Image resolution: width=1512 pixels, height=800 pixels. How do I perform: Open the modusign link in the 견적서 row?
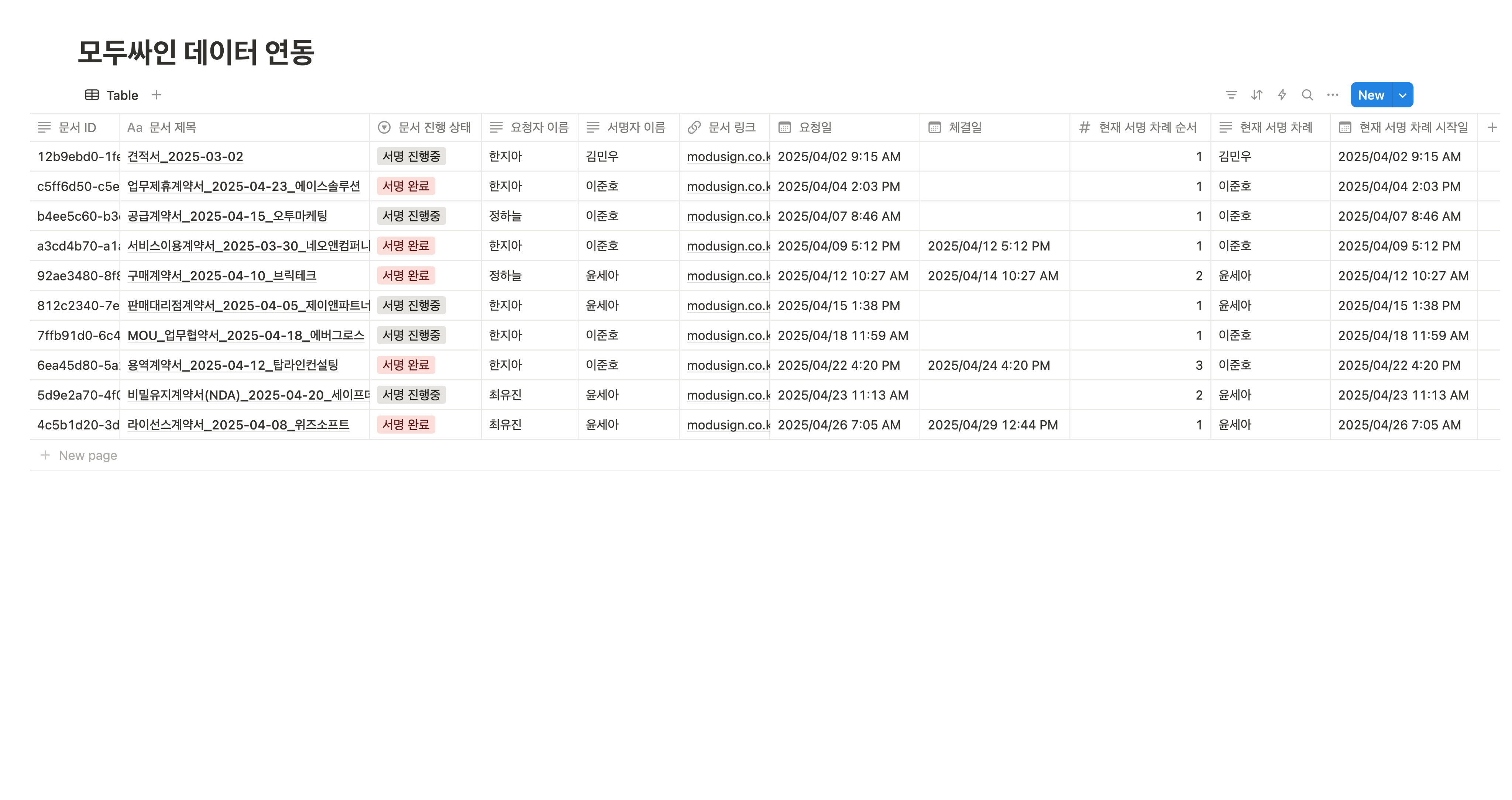728,157
